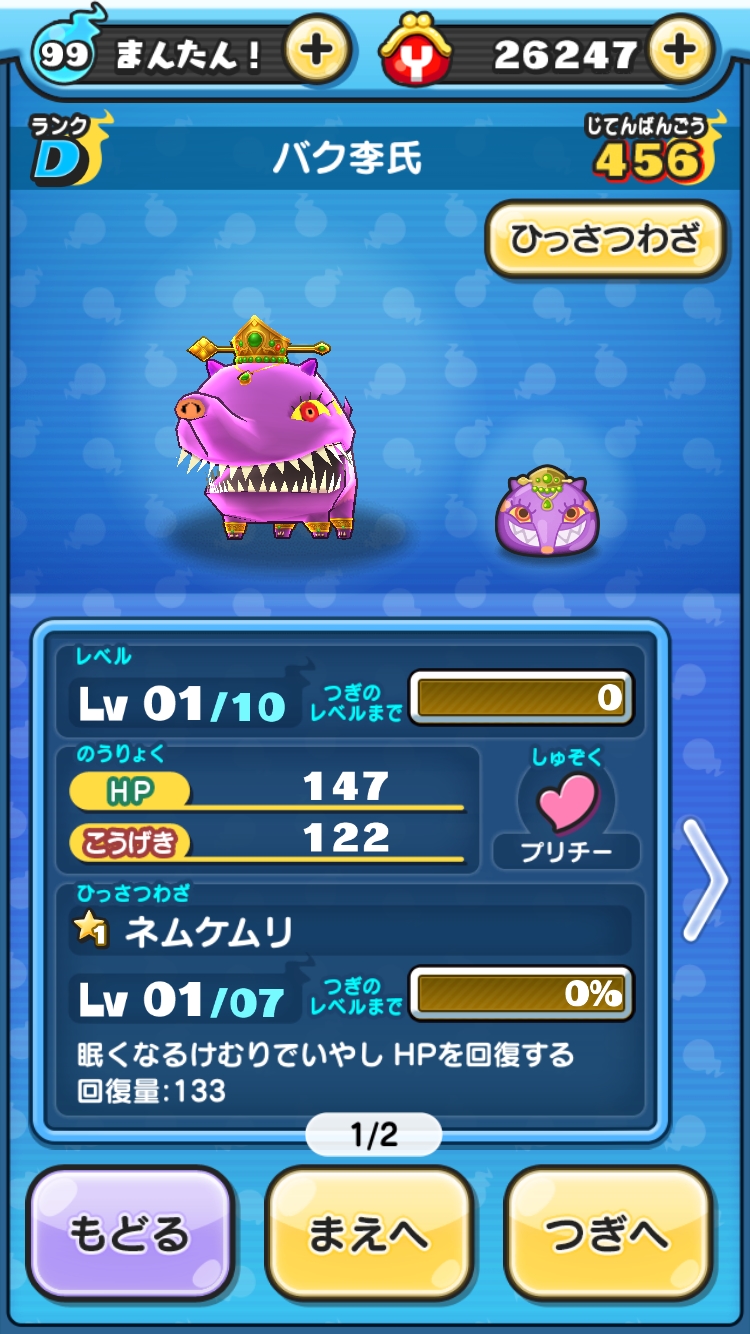
Task: Tap the plus button next to まんたん！
Action: click(317, 50)
